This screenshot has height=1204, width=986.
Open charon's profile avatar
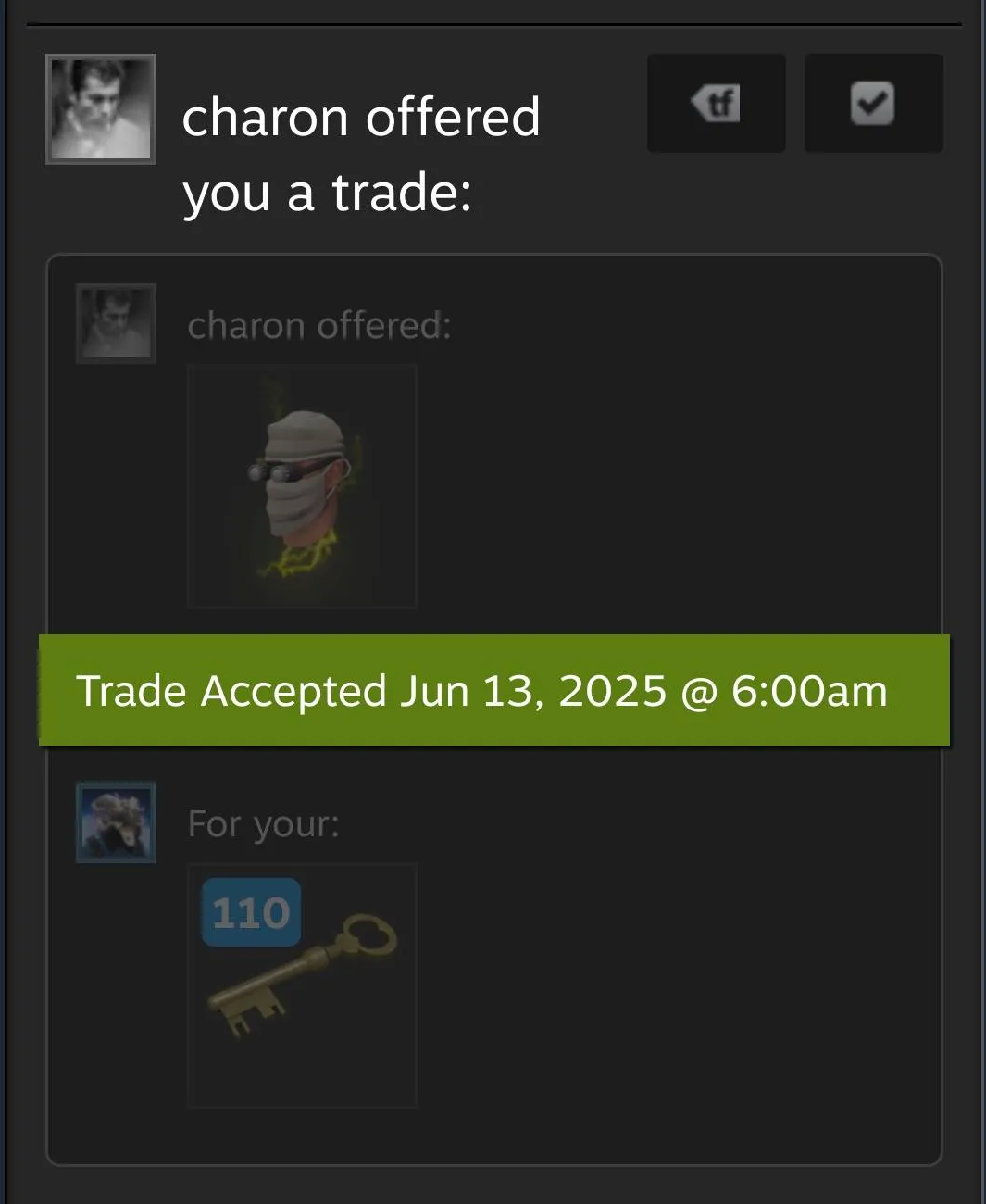pos(101,109)
